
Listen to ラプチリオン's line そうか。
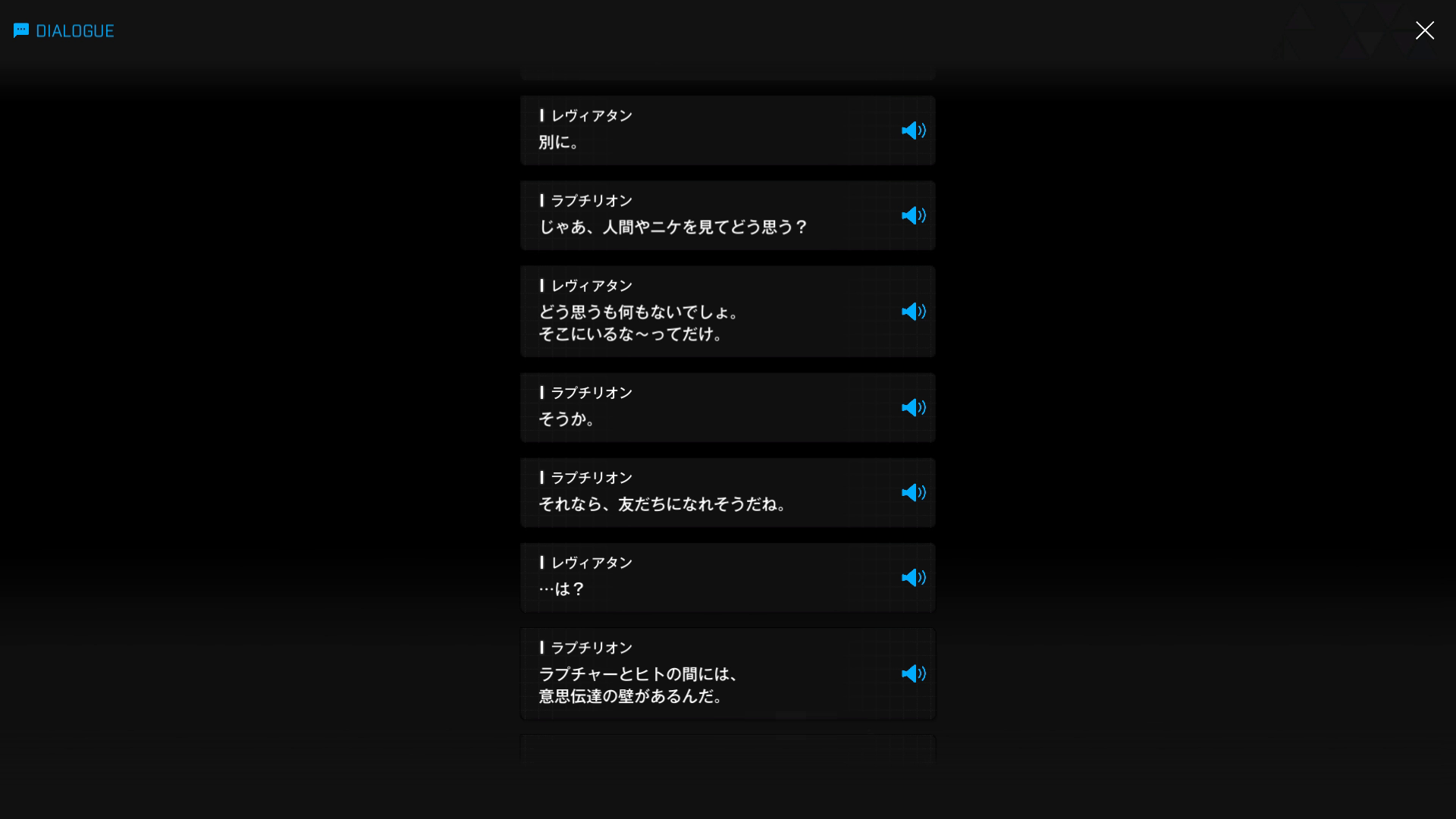[913, 408]
